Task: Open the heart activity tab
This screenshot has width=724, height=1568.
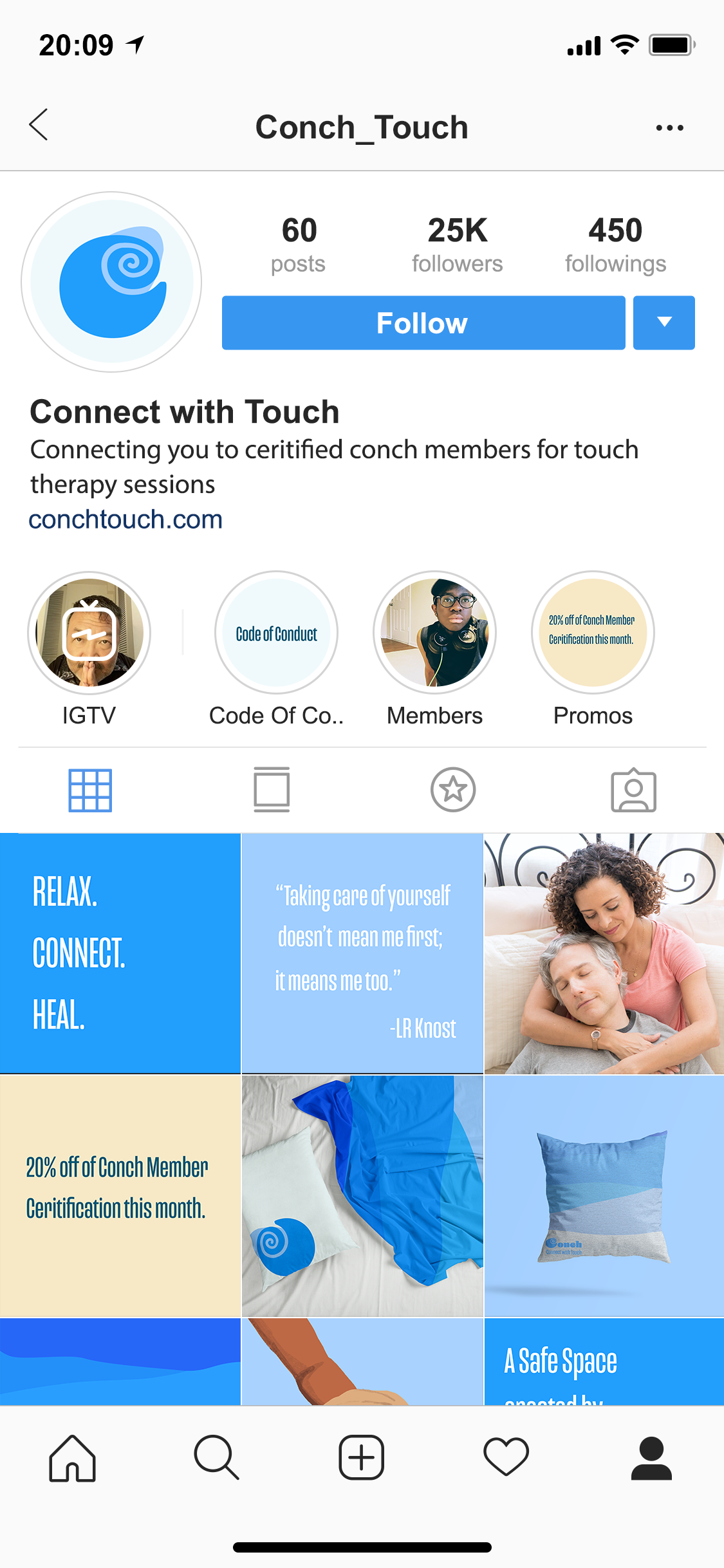Action: (506, 1457)
